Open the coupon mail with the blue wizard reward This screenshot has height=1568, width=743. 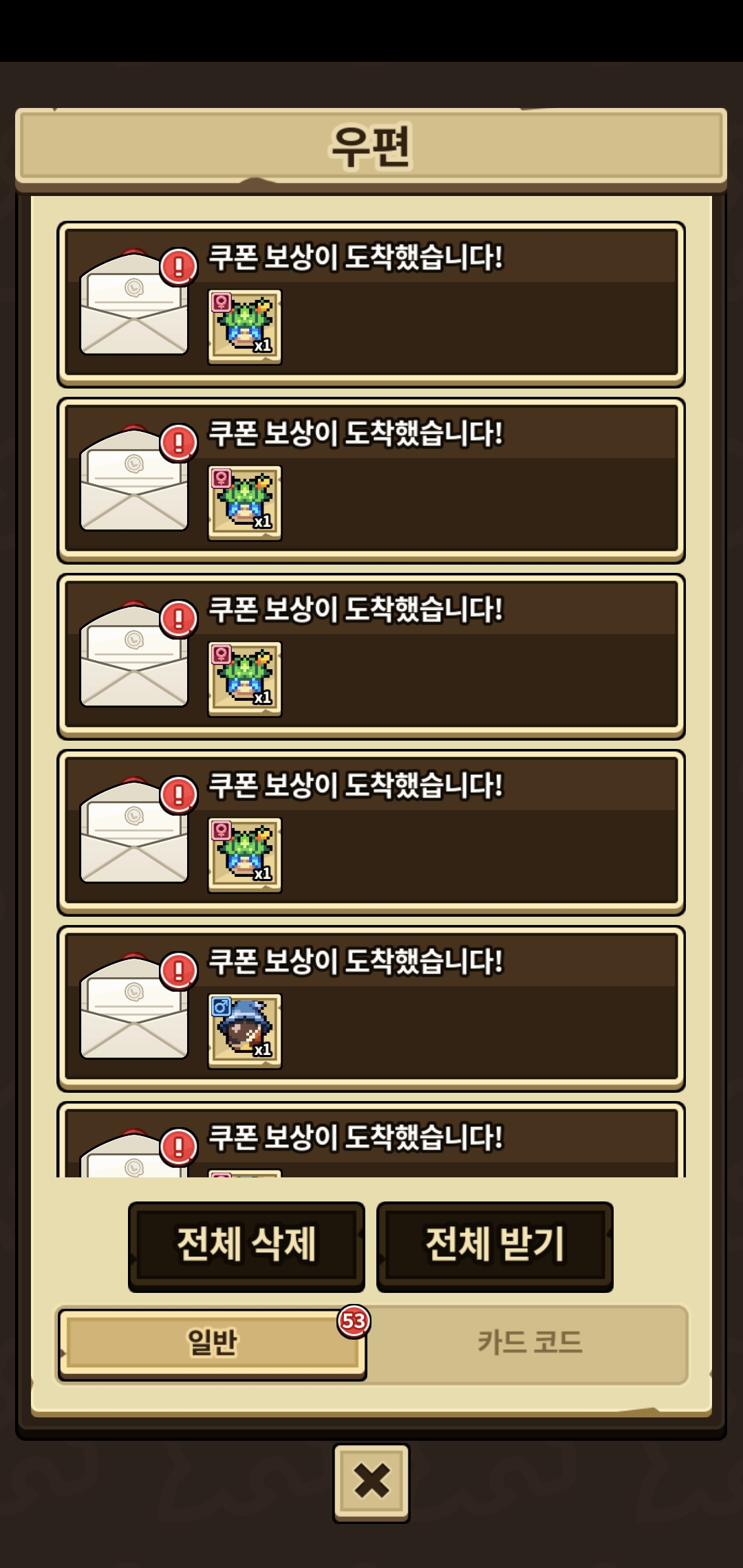pos(371,1008)
